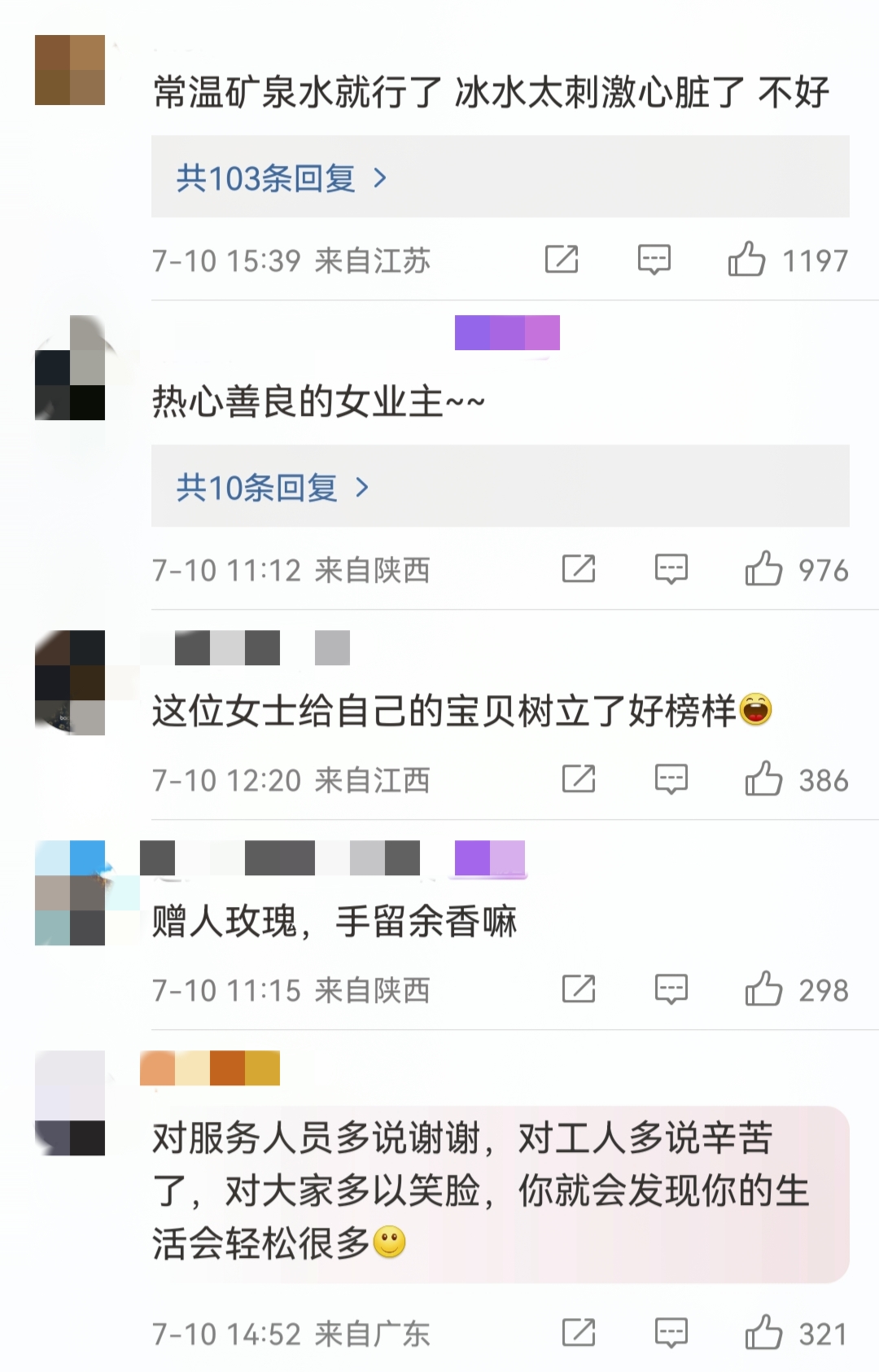Repost the 7-10 14:52 Guangdong comment
The height and width of the screenshot is (1372, 879).
coord(579,1333)
